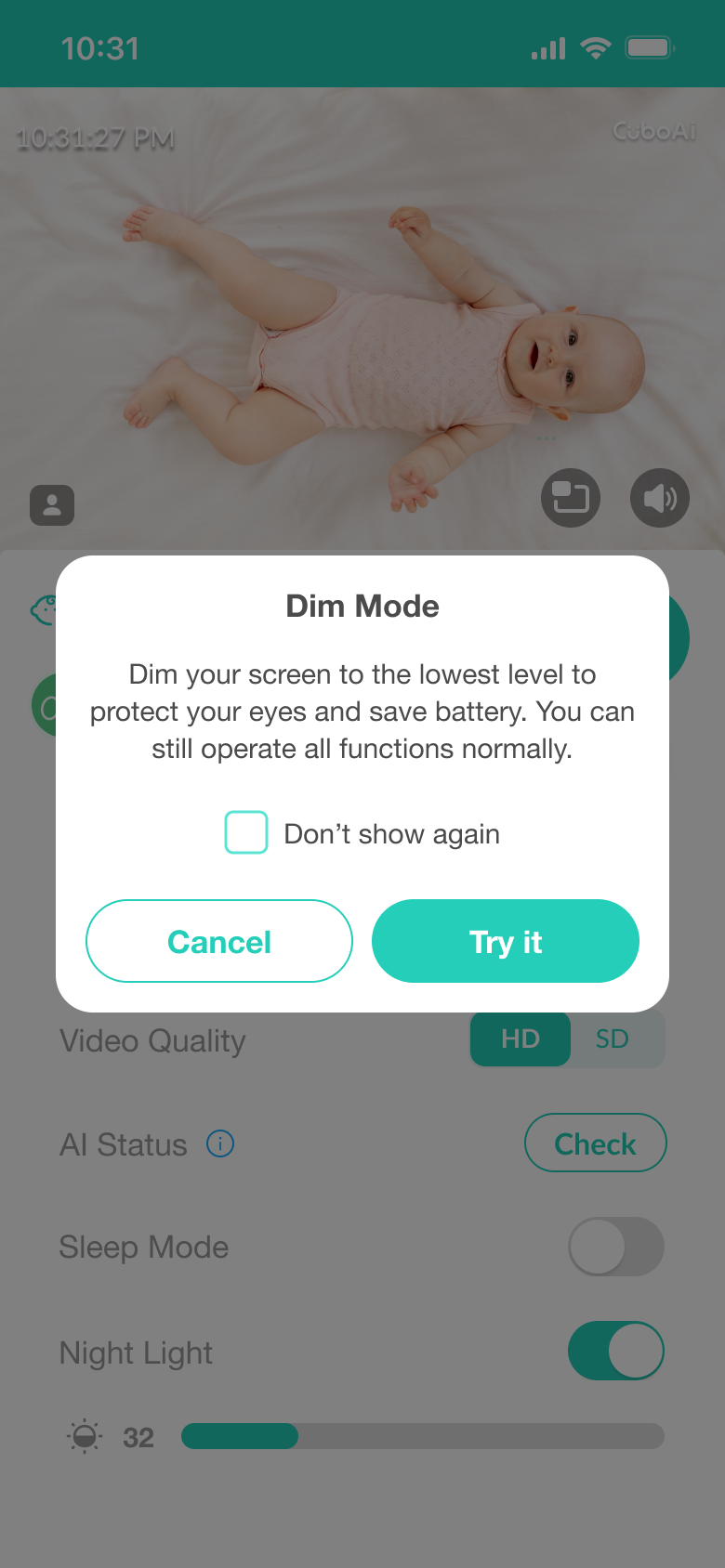Open the AI Status info icon

tap(220, 1143)
